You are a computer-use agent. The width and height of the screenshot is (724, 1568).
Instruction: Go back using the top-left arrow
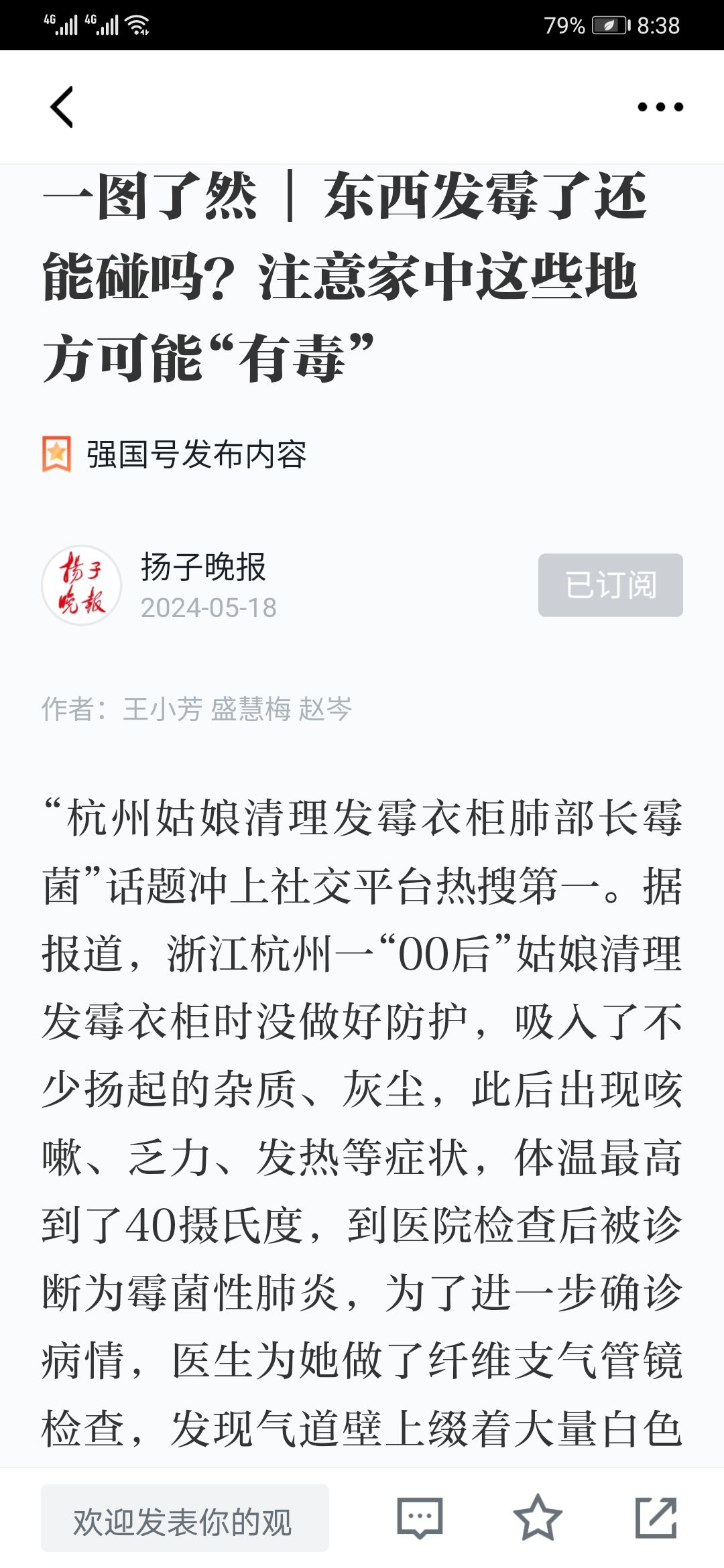point(62,107)
